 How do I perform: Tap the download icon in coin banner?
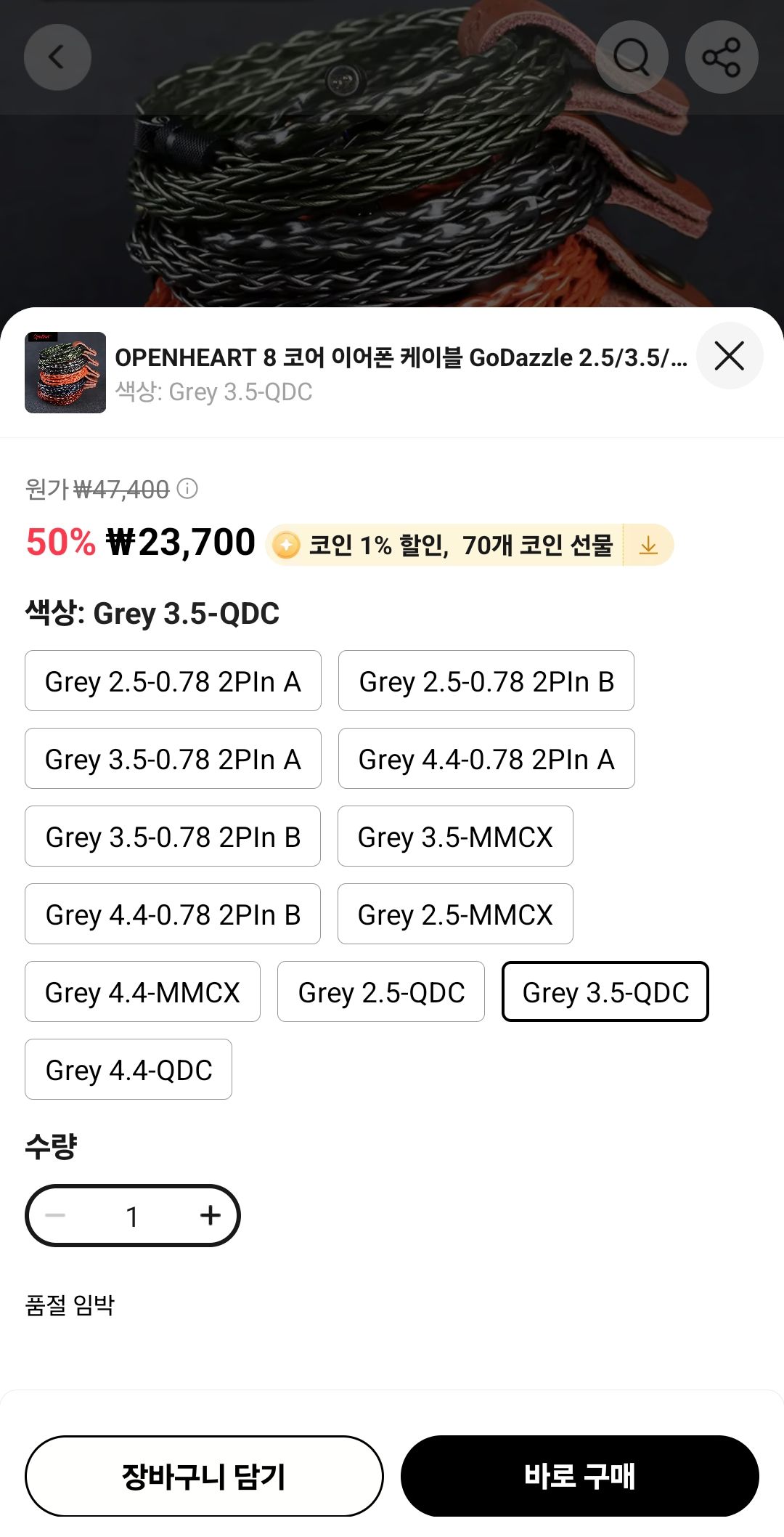(647, 545)
